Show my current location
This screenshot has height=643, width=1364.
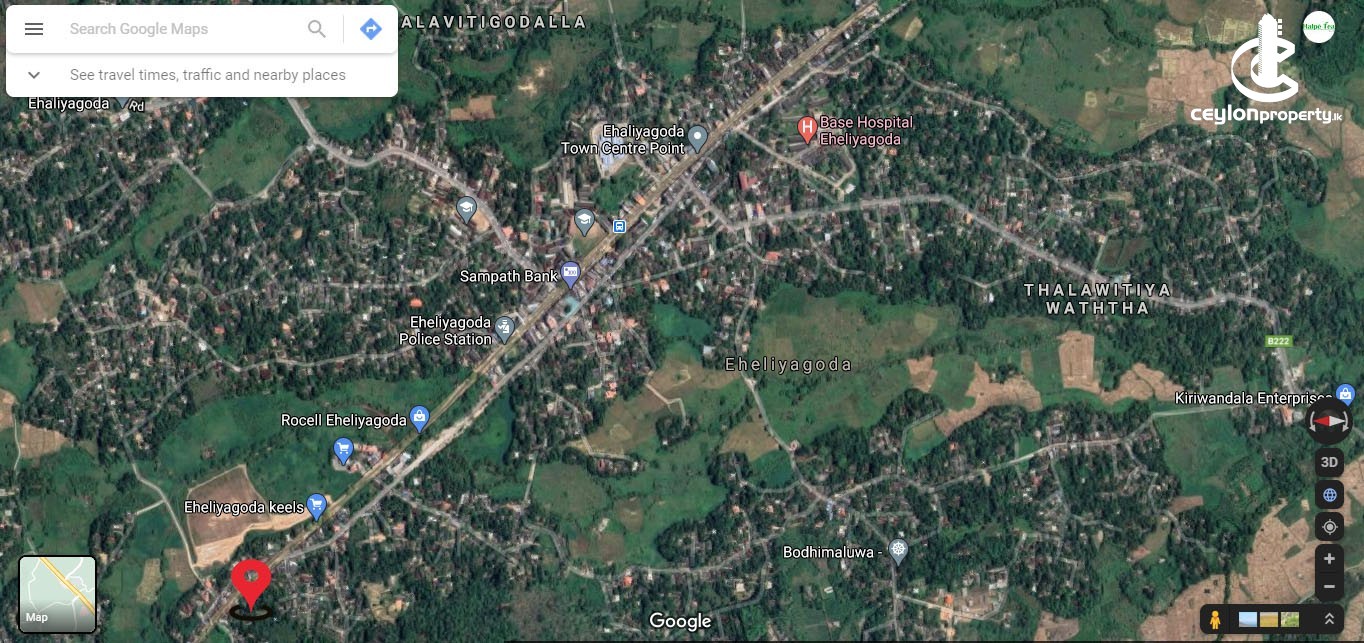click(1329, 527)
